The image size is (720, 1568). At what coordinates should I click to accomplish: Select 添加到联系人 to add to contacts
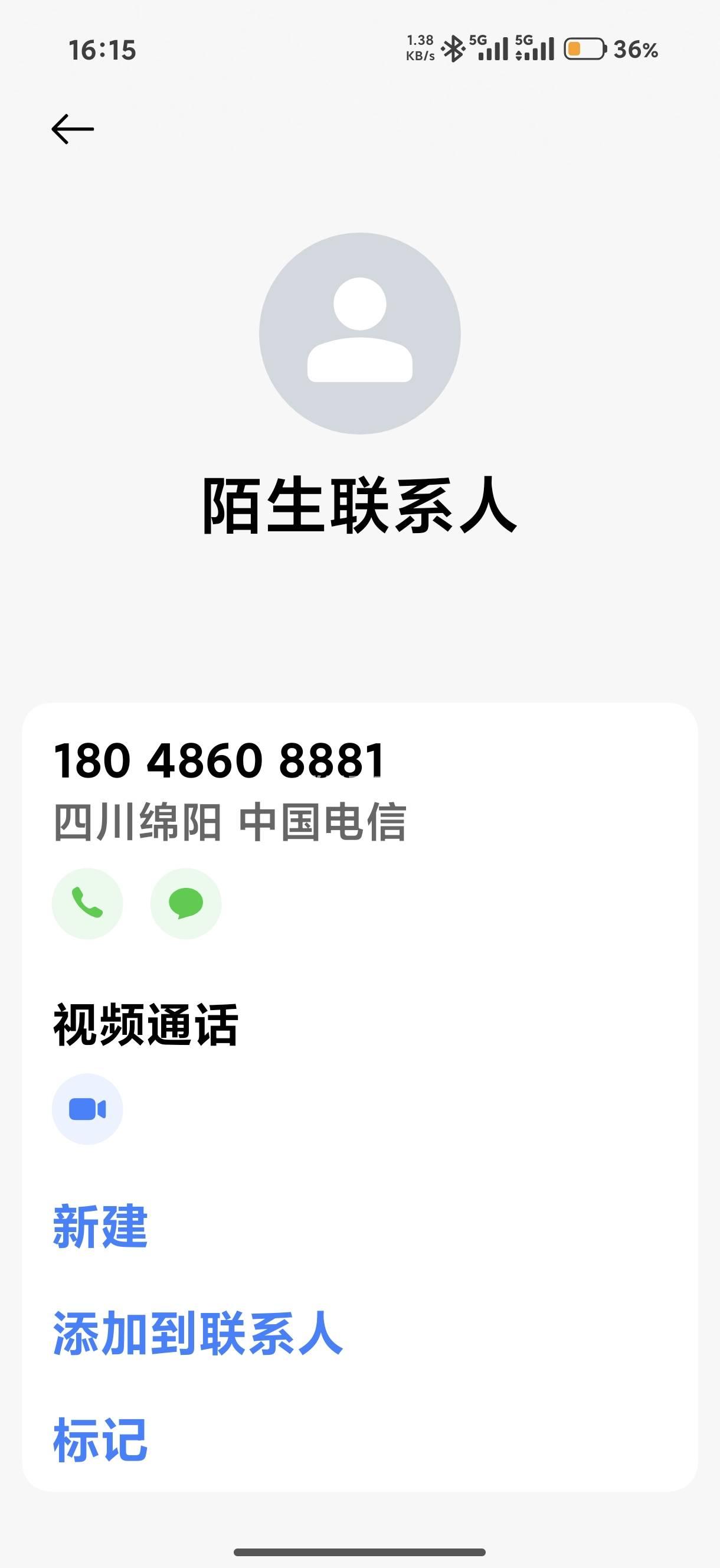(198, 1334)
